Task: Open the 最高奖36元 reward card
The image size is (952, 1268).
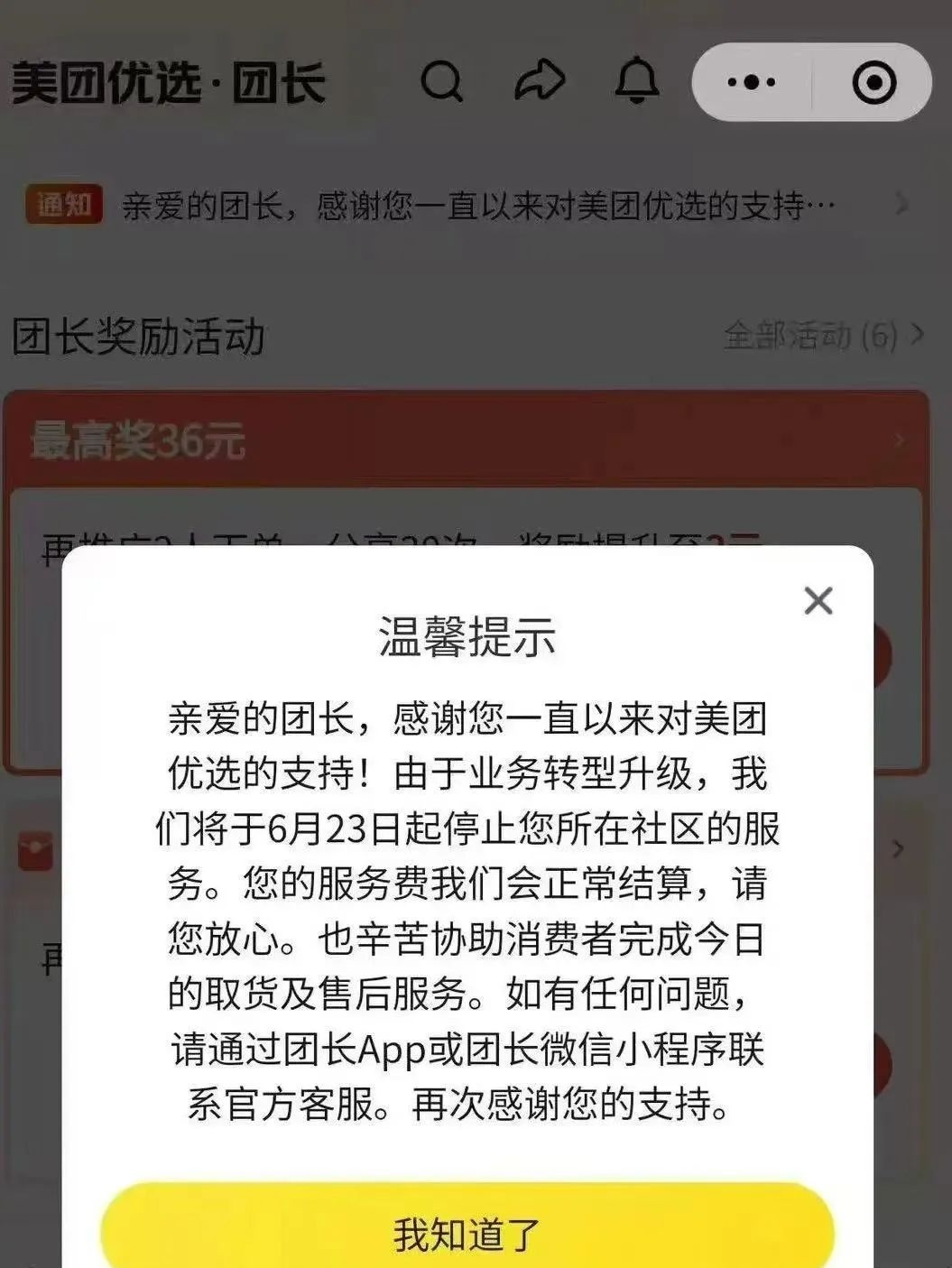Action: (x=467, y=440)
